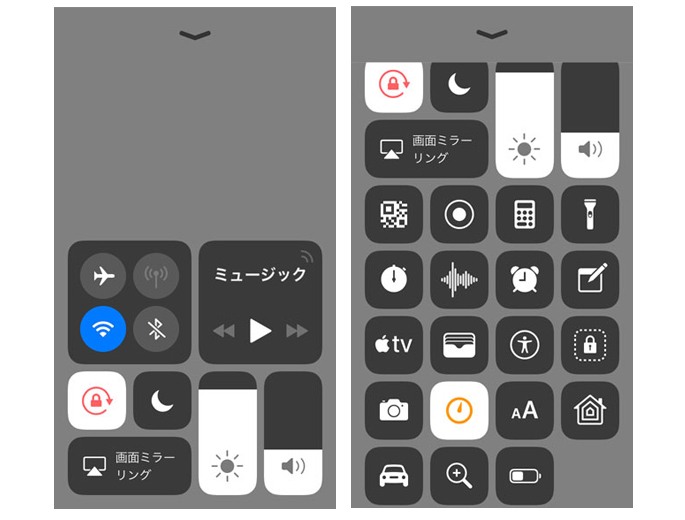The image size is (685, 520).
Task: Enable airplane mode
Action: [103, 277]
